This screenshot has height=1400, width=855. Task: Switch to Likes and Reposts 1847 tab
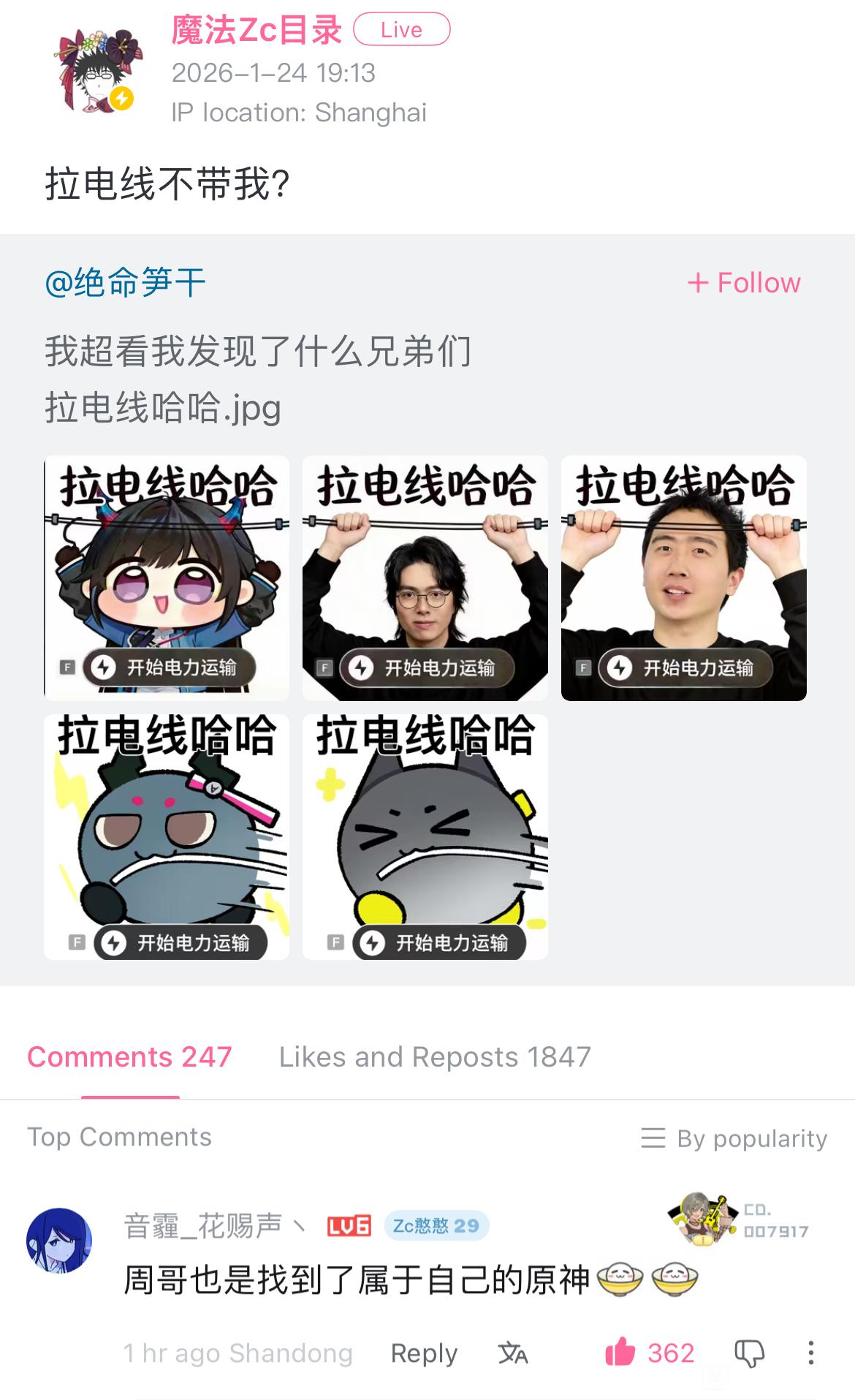coord(435,1057)
